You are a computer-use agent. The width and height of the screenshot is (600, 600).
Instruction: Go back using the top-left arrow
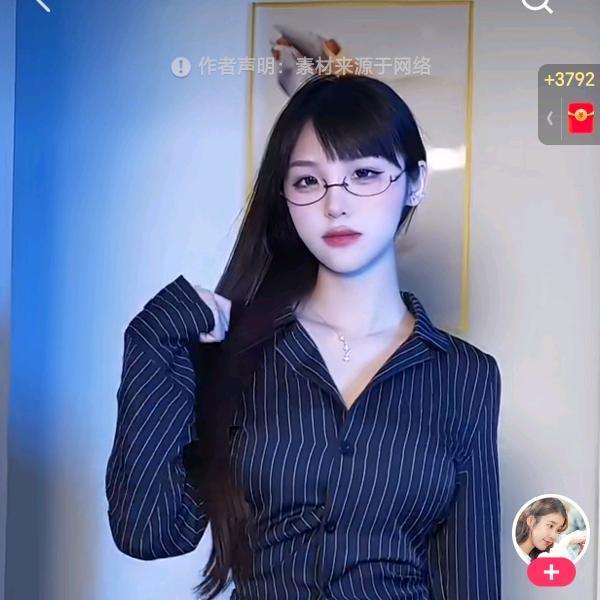(40, 4)
